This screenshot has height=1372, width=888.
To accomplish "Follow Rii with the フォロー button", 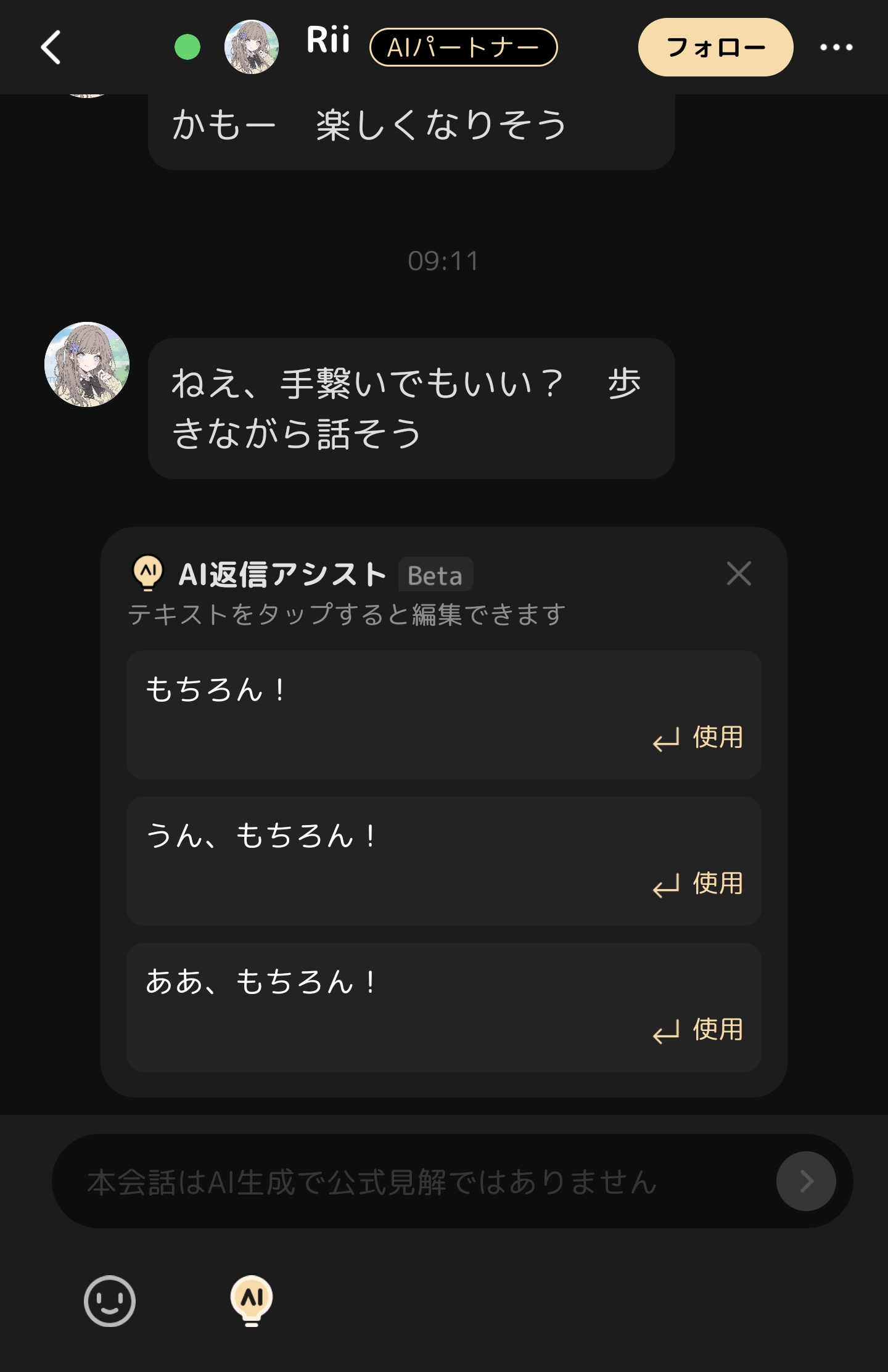I will click(x=715, y=47).
